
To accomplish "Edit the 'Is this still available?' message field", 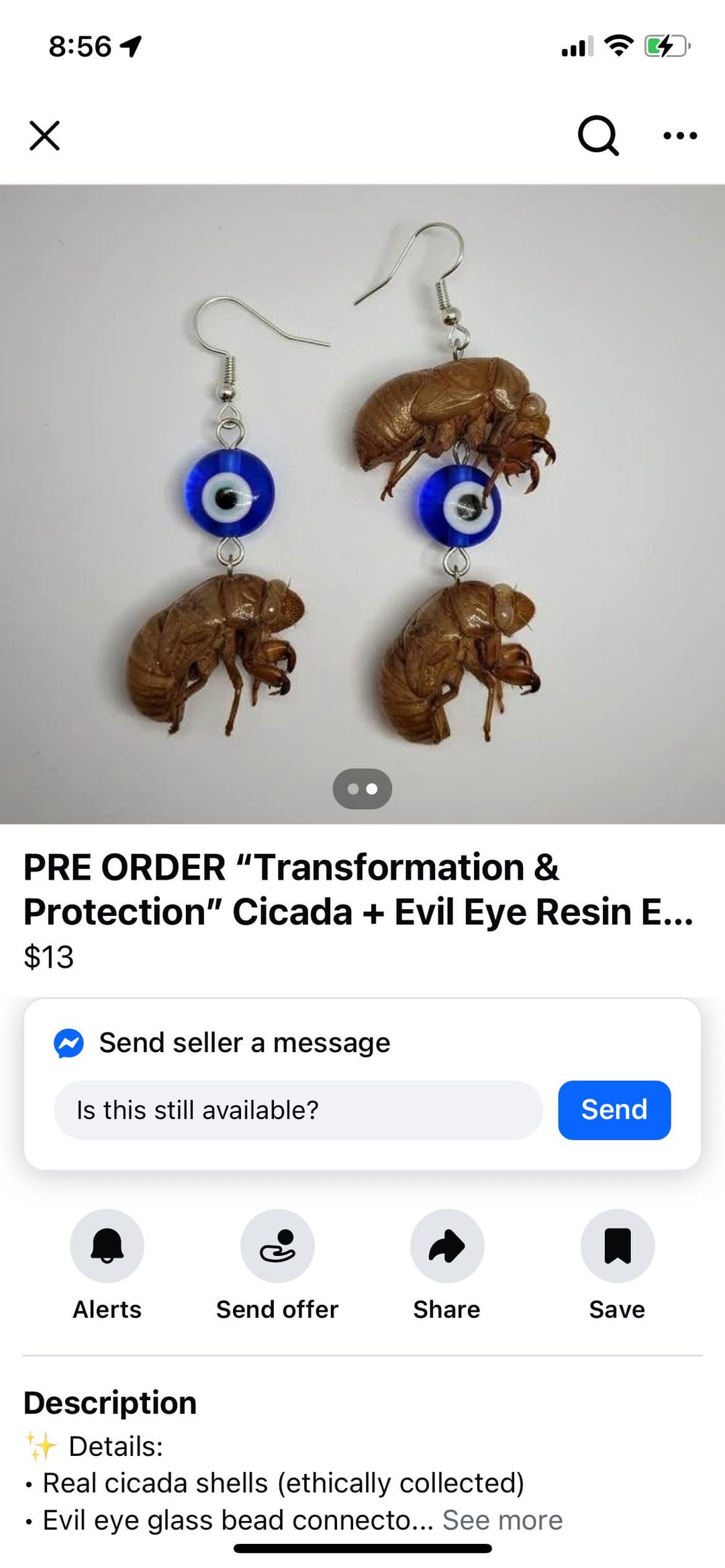I will click(x=298, y=1110).
